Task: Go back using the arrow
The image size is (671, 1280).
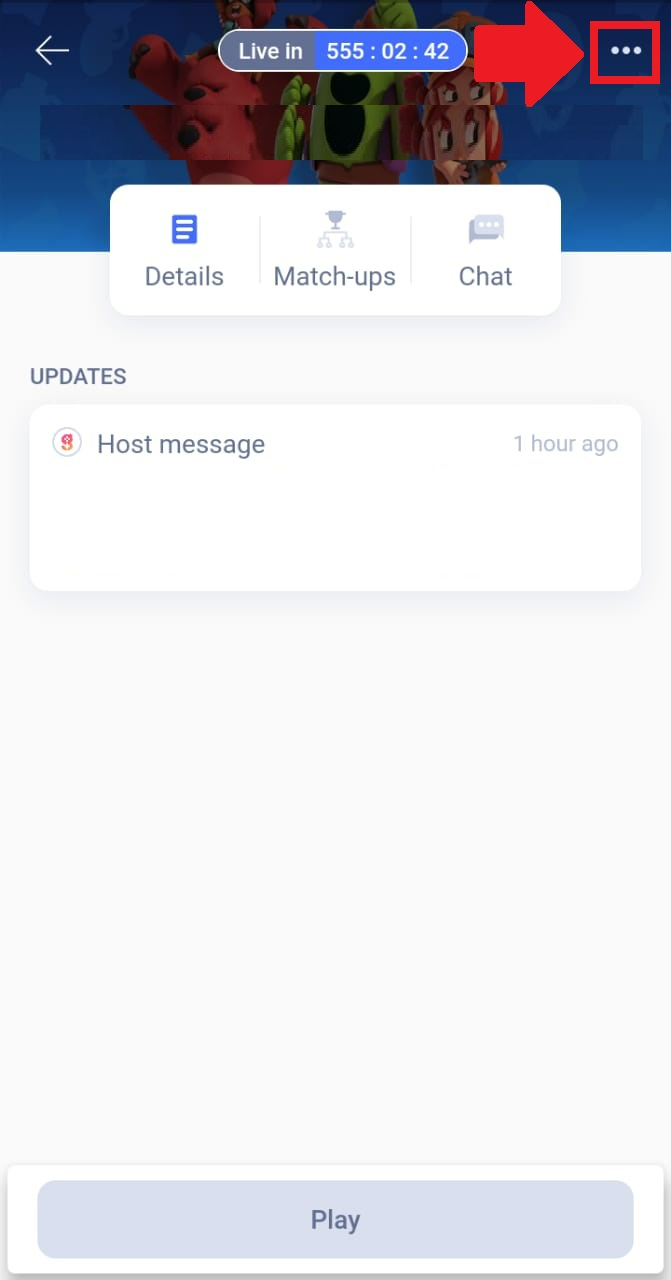Action: point(52,50)
